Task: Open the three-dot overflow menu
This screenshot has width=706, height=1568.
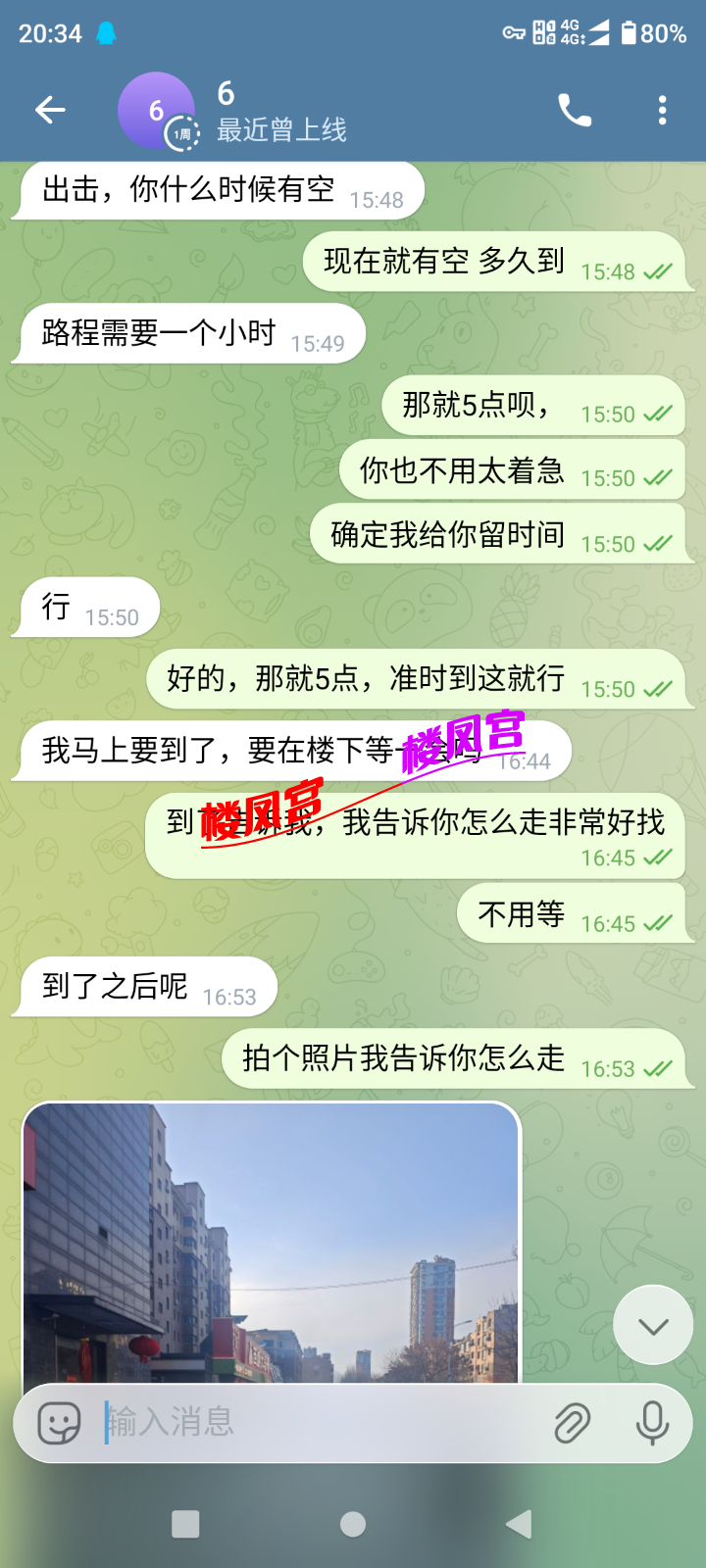Action: [660, 110]
